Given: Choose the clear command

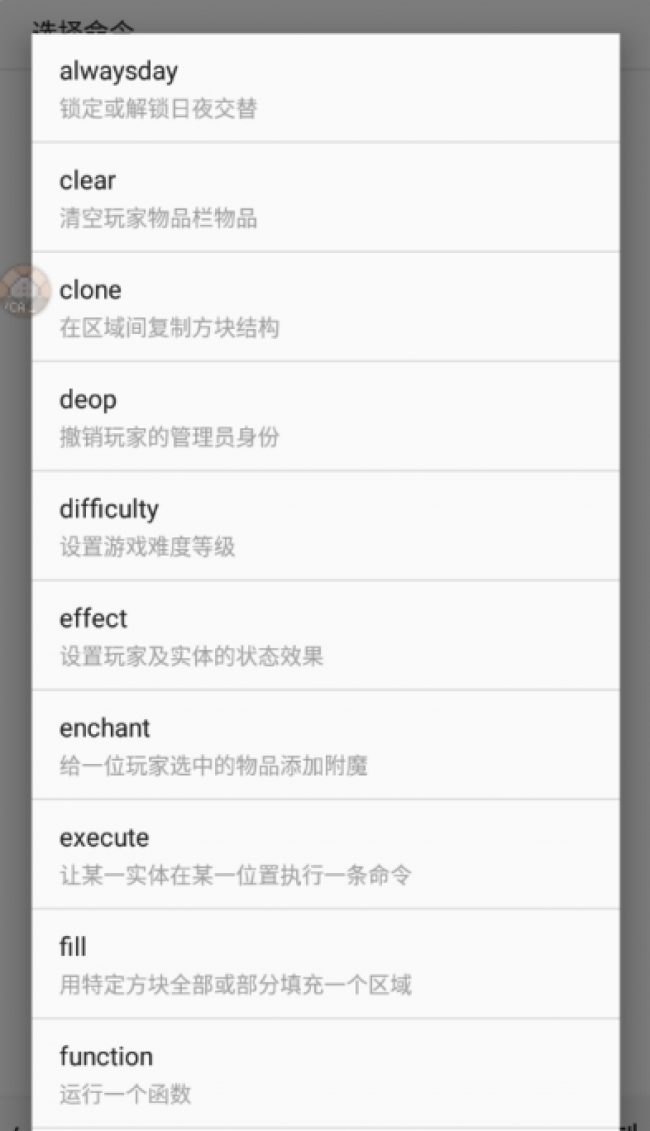Looking at the screenshot, I should (x=325, y=197).
